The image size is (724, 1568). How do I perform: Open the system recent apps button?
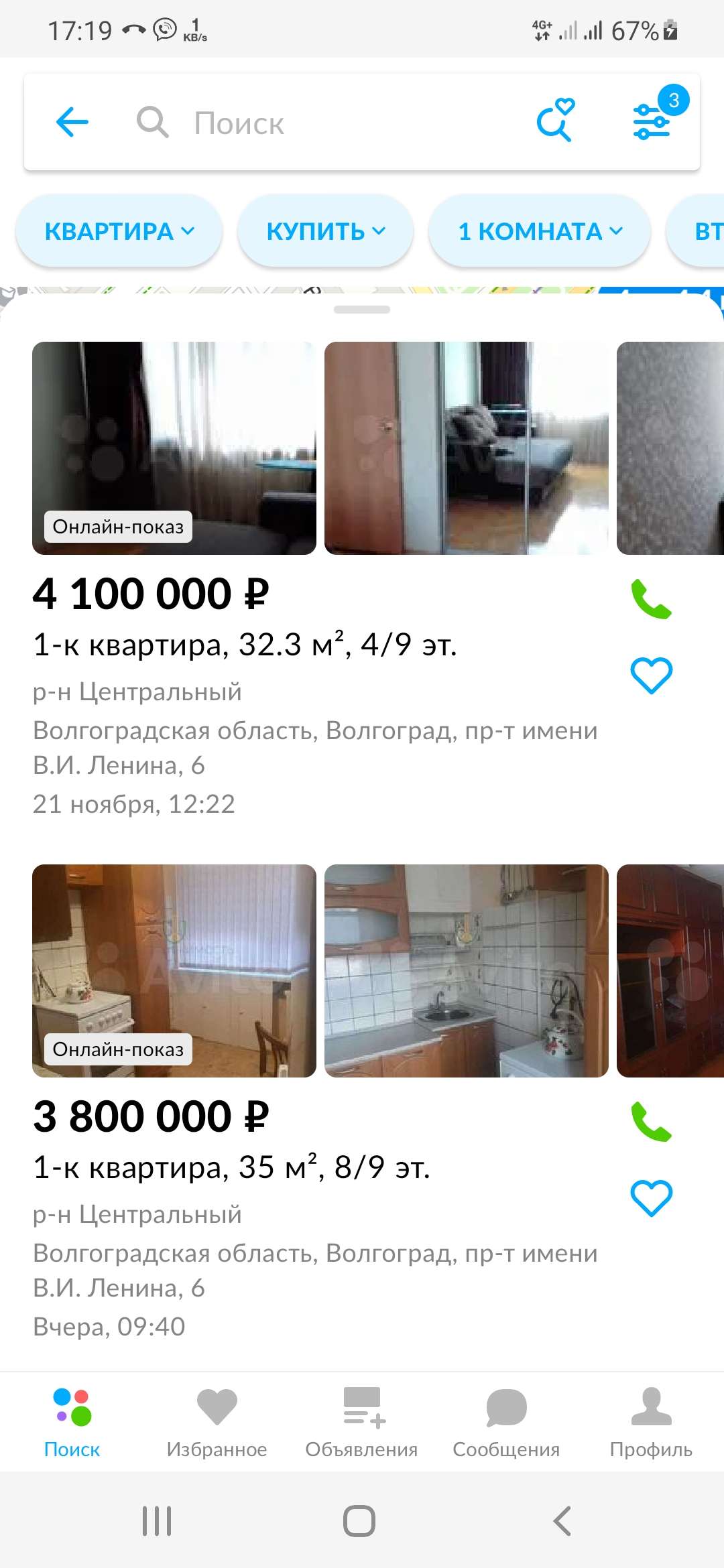coord(157,1521)
